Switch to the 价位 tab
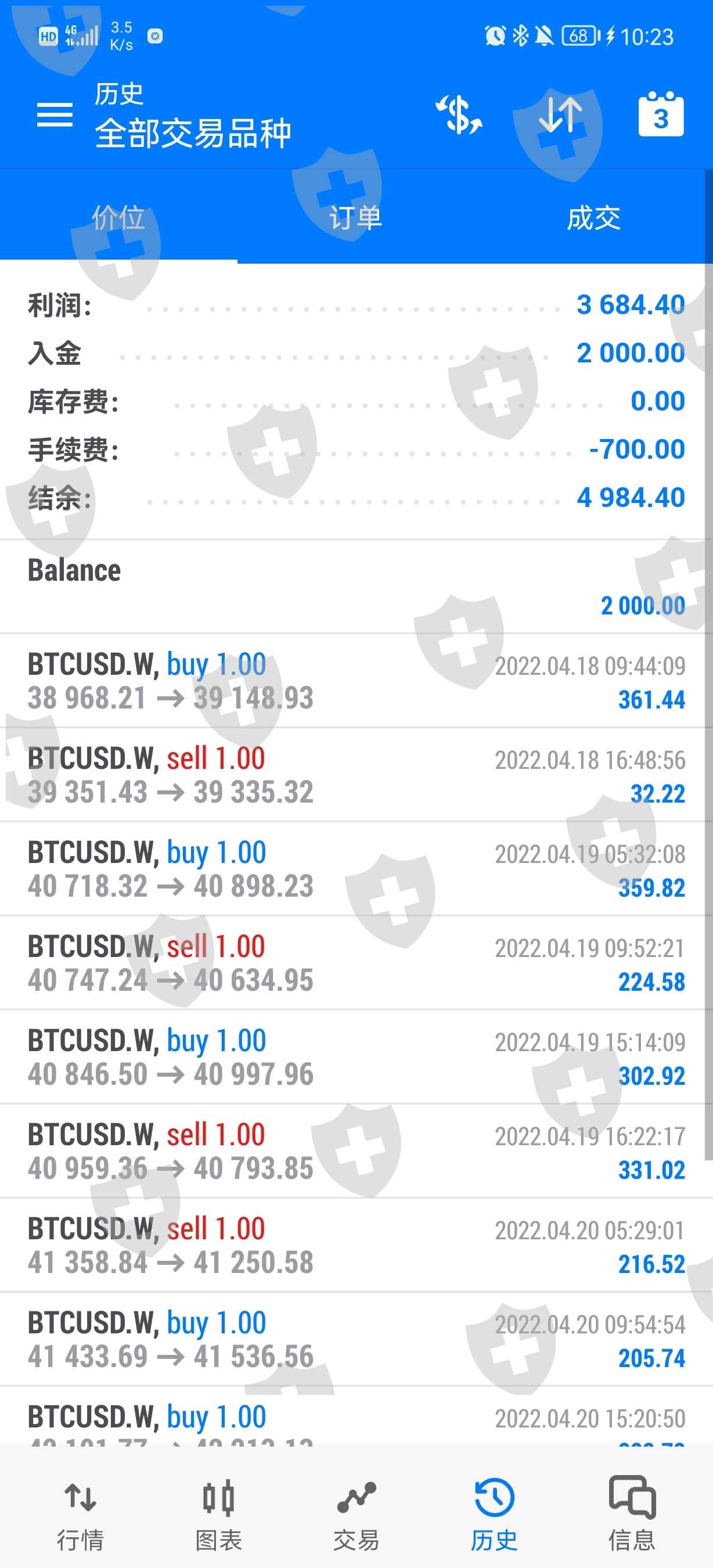Screen dimensions: 713x1568 pos(118,217)
